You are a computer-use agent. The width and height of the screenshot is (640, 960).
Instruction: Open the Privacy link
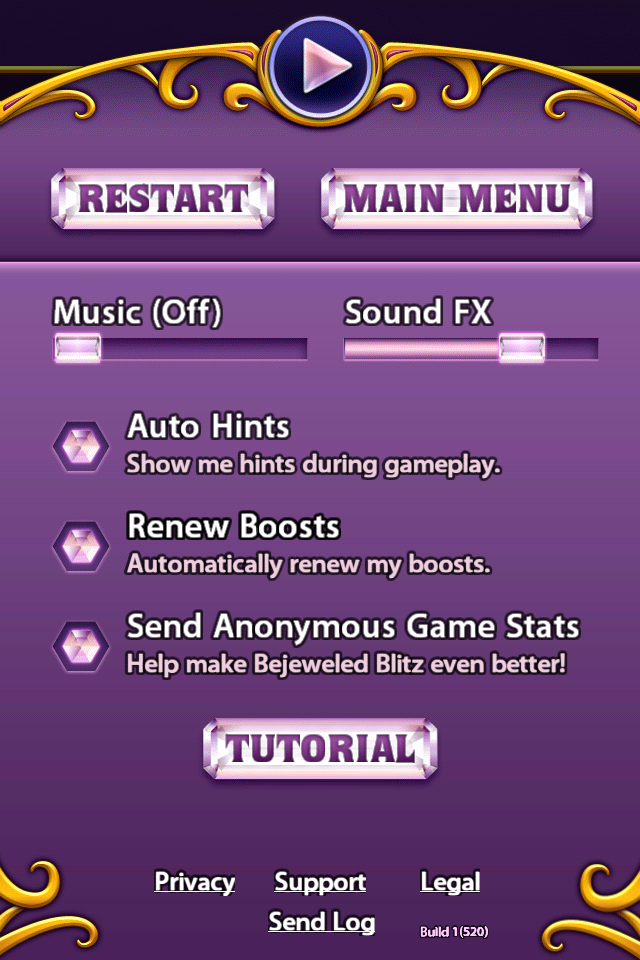(195, 882)
